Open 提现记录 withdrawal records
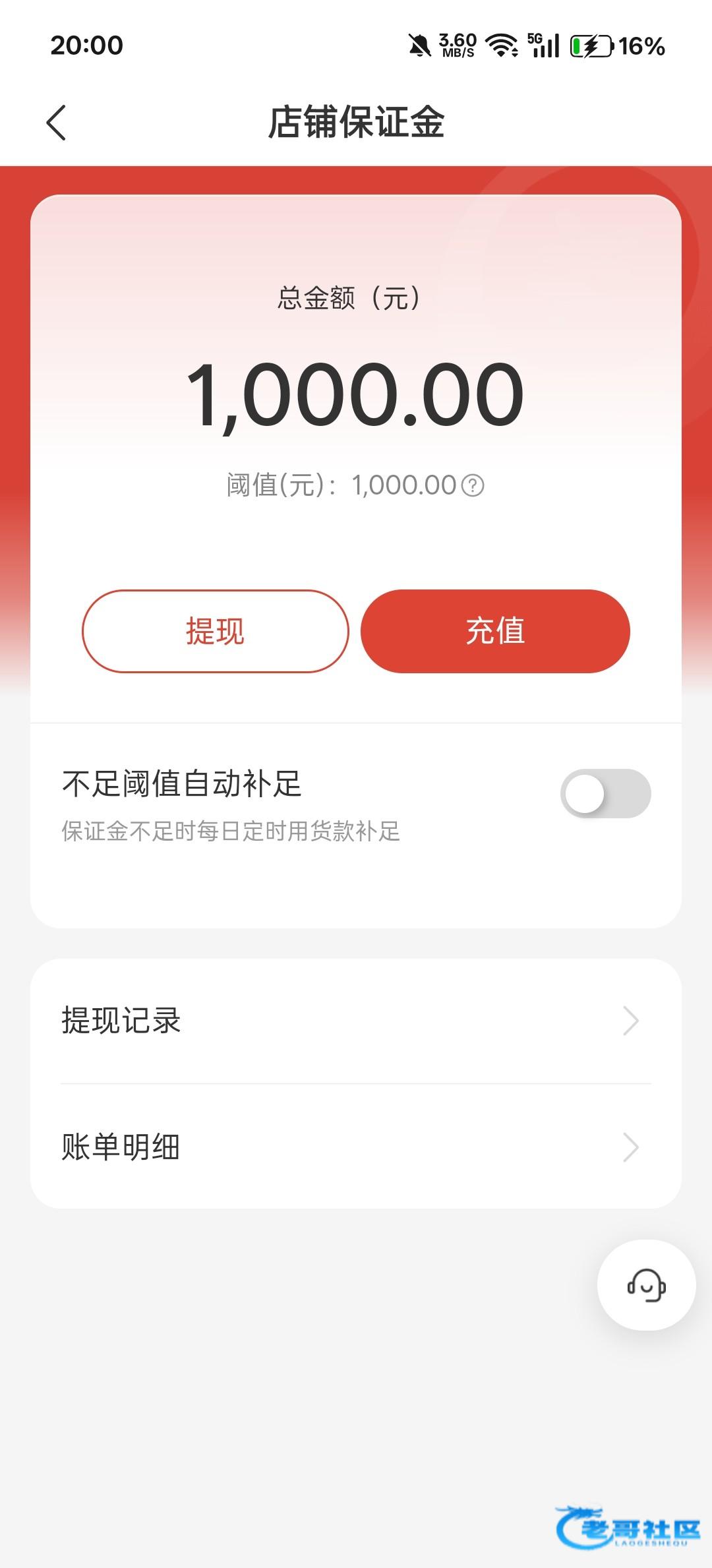 coord(356,1021)
